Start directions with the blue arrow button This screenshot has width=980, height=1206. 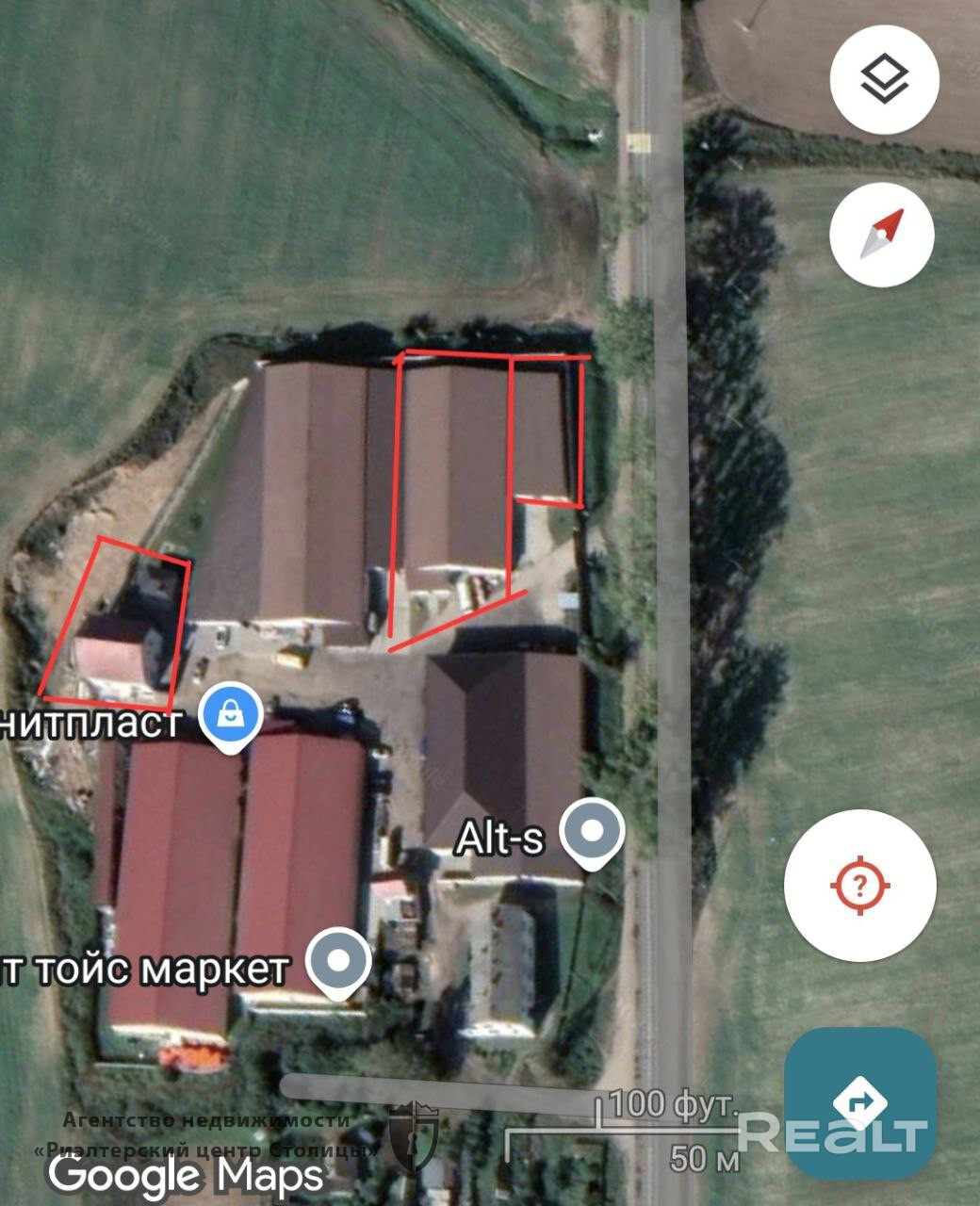click(x=859, y=1102)
